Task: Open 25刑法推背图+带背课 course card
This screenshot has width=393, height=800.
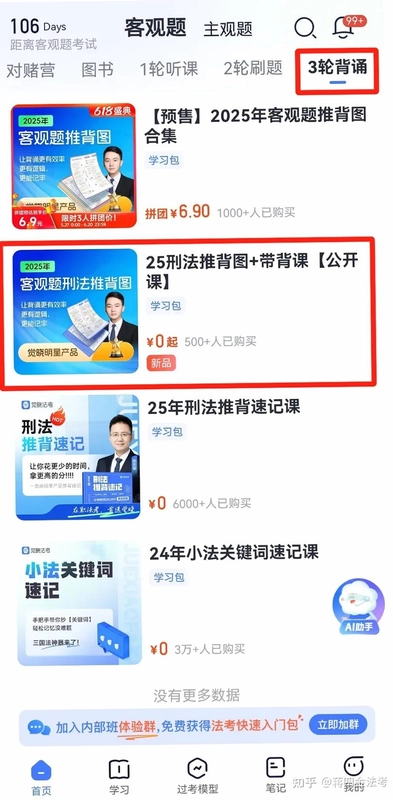Action: (x=188, y=312)
